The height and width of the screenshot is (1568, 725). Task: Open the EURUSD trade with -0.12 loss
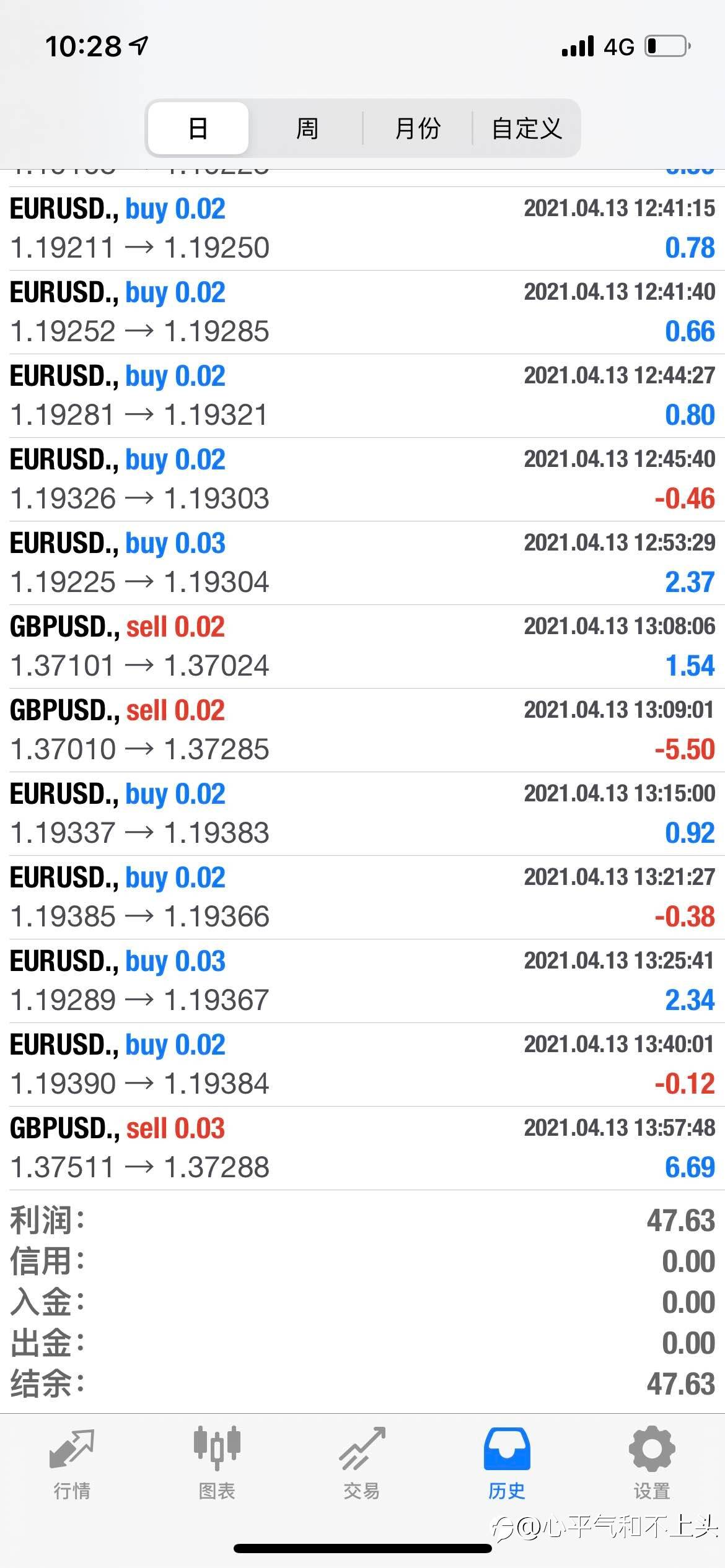click(362, 1064)
